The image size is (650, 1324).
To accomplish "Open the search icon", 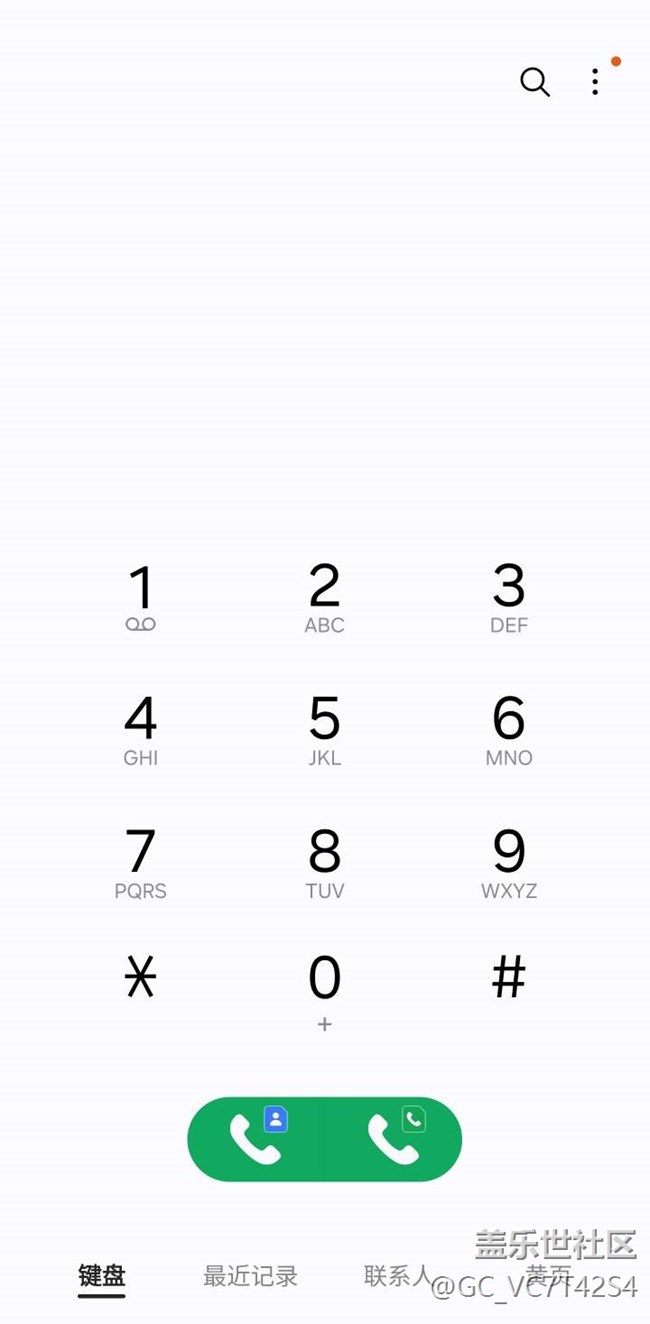I will tap(535, 82).
